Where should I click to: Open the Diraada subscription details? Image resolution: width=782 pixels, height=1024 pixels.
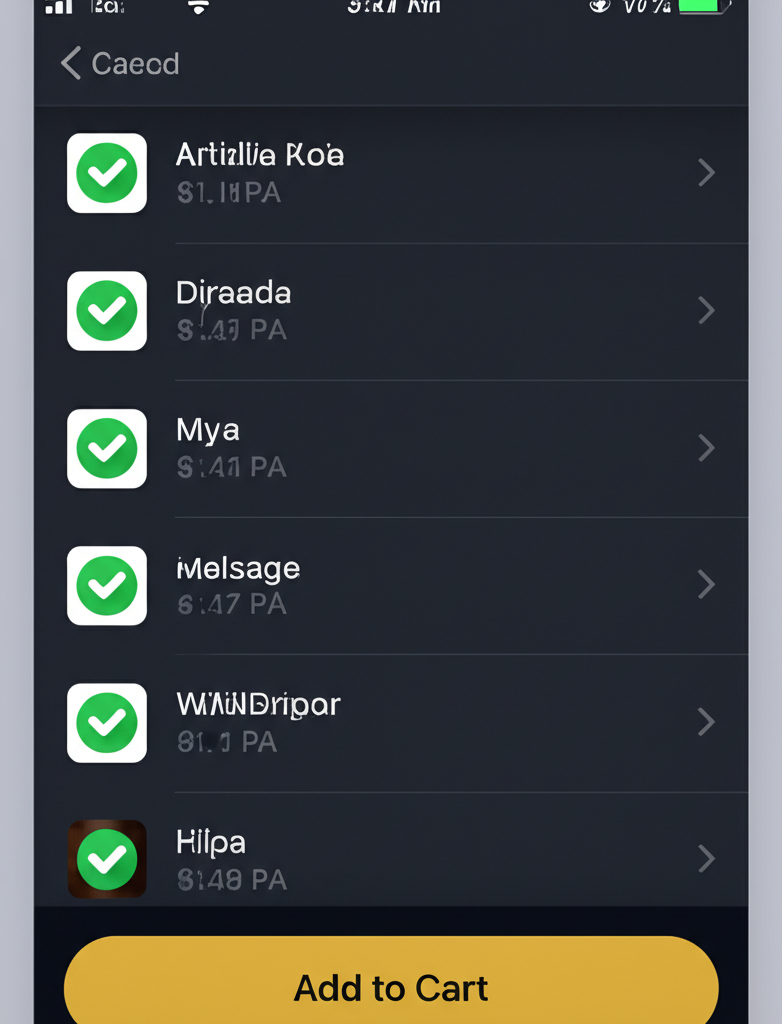click(x=707, y=311)
